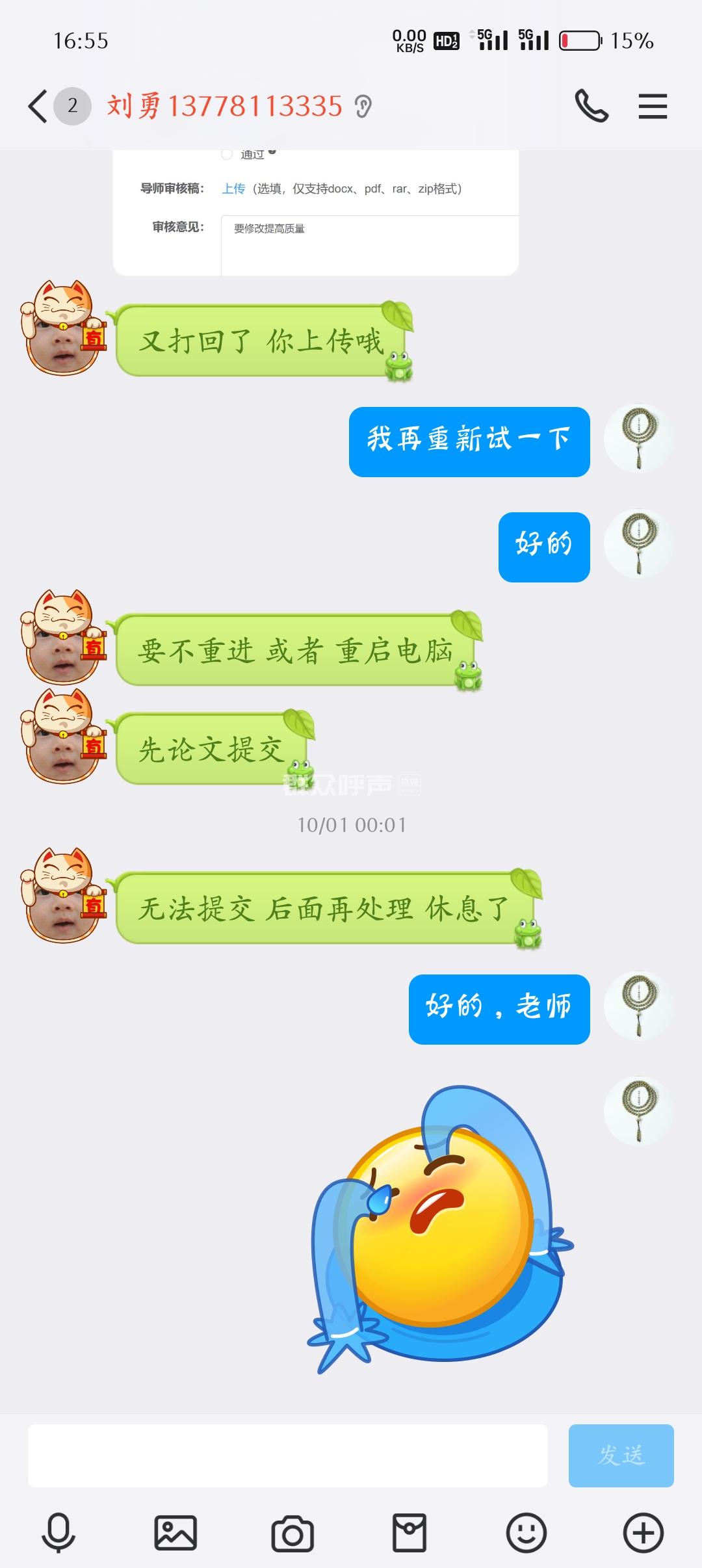The width and height of the screenshot is (702, 1568).
Task: View the crying emoji sticker sent
Action: pyautogui.click(x=439, y=1229)
